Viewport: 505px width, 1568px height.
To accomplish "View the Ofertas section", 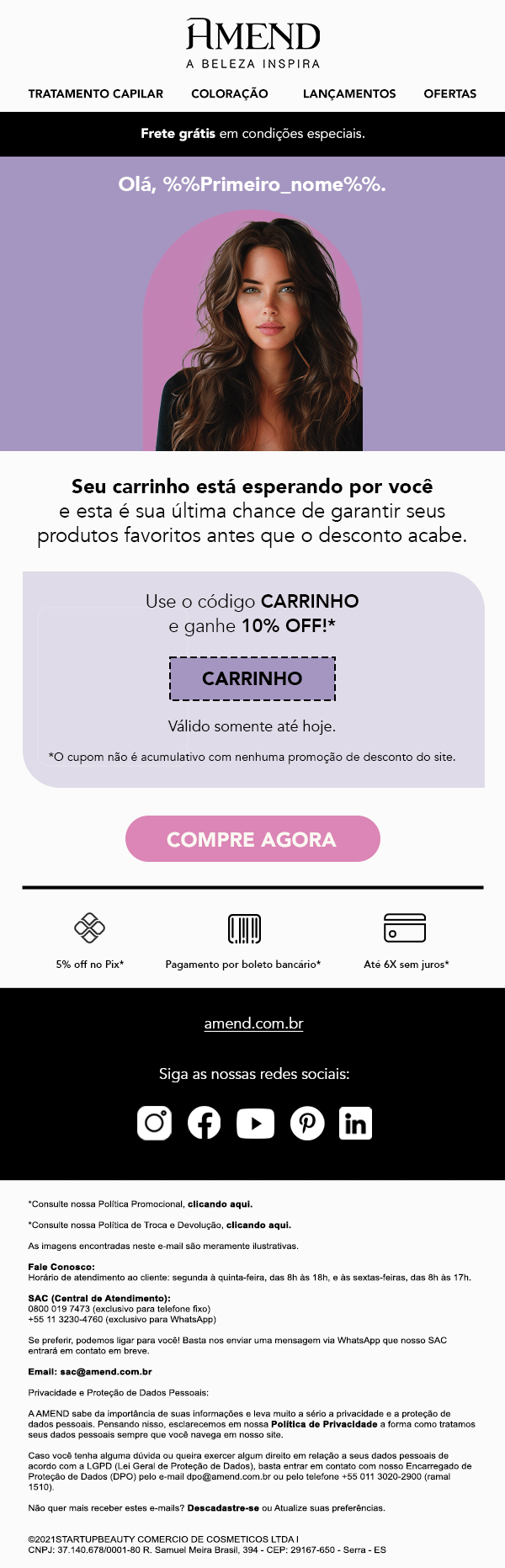I will click(450, 94).
